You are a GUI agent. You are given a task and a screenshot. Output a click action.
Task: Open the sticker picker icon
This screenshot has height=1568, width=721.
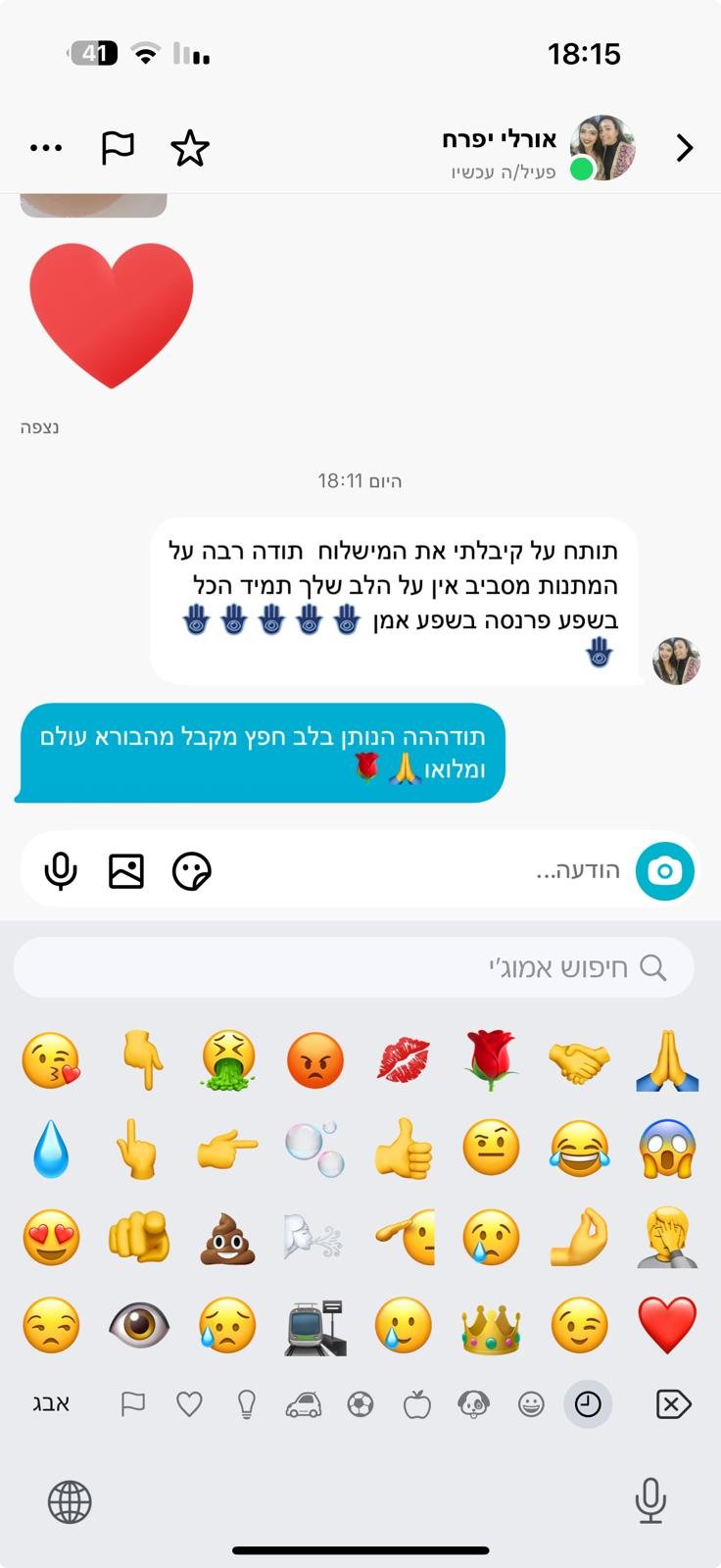point(192,870)
